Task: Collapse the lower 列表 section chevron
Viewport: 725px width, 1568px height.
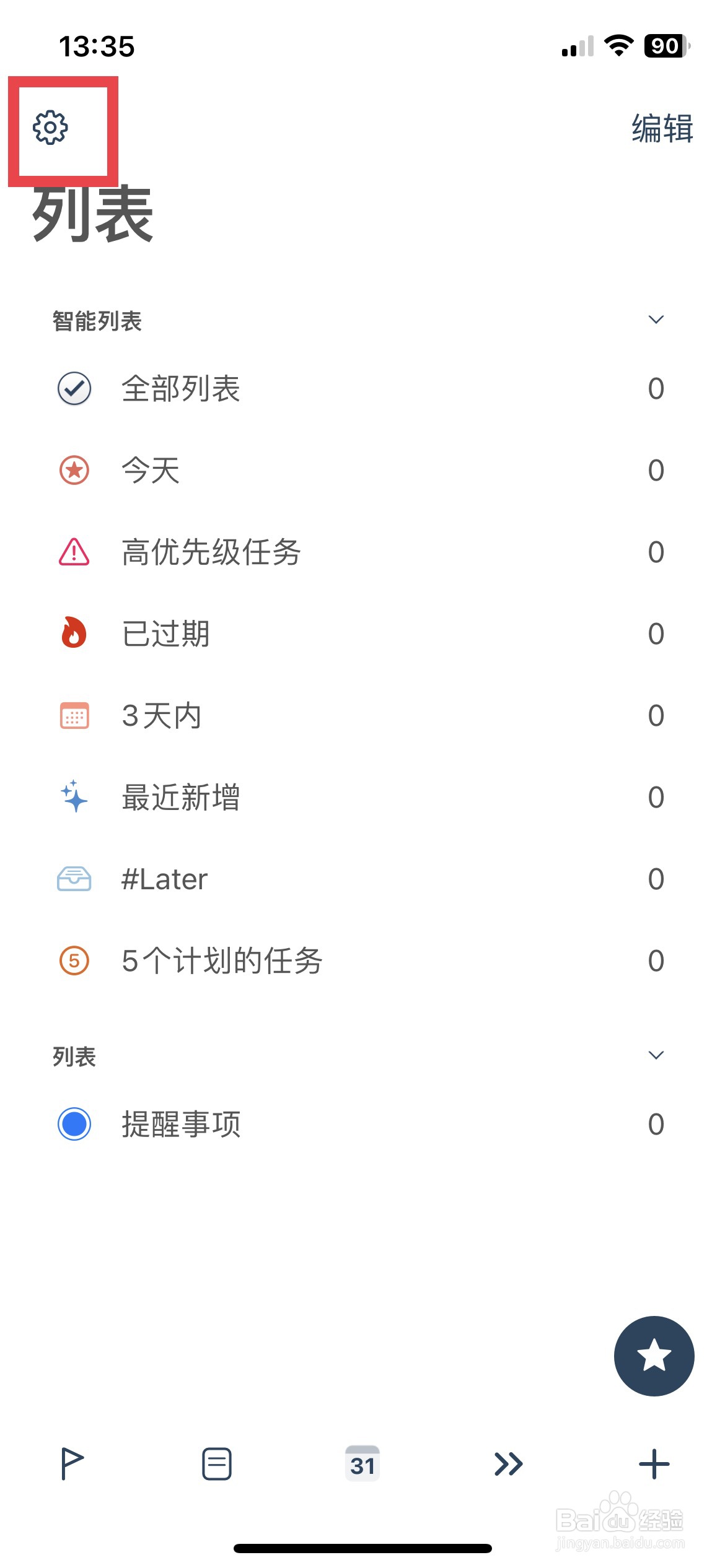Action: point(656,1055)
